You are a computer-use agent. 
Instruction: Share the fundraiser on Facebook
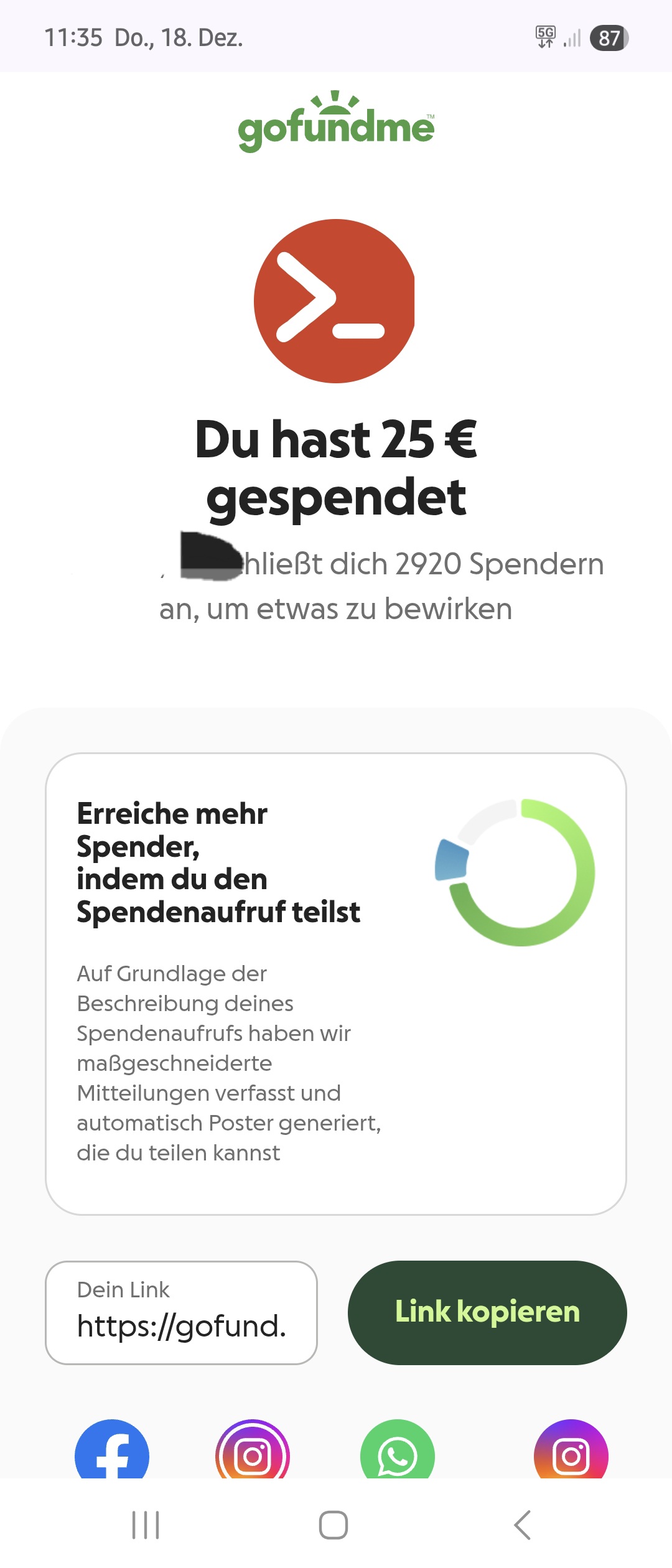tap(112, 1451)
